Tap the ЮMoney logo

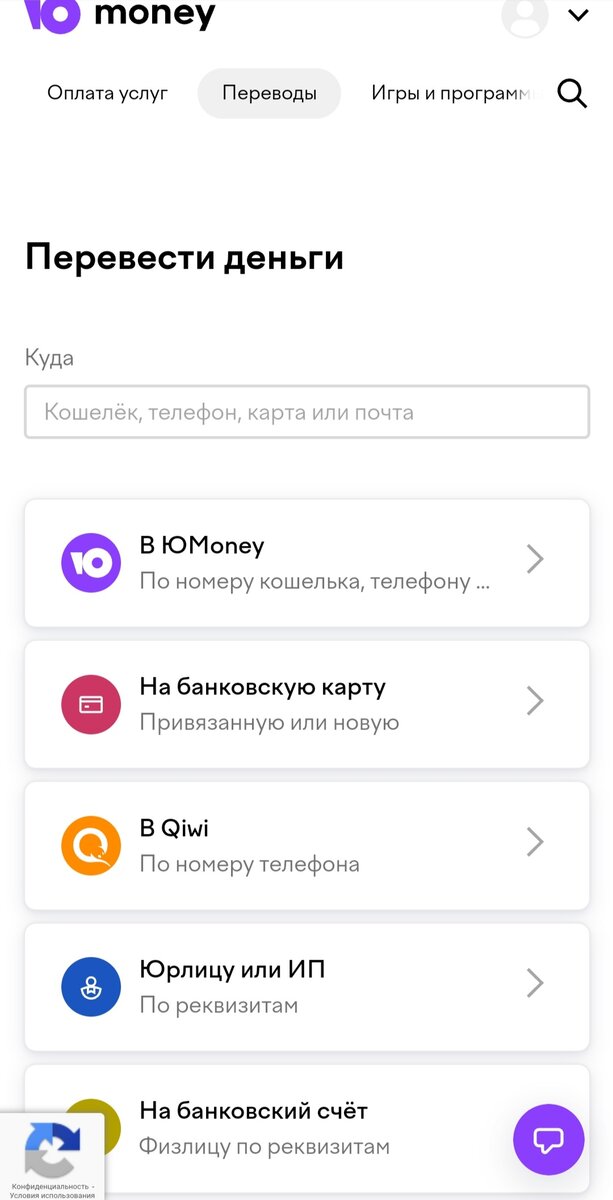(120, 14)
